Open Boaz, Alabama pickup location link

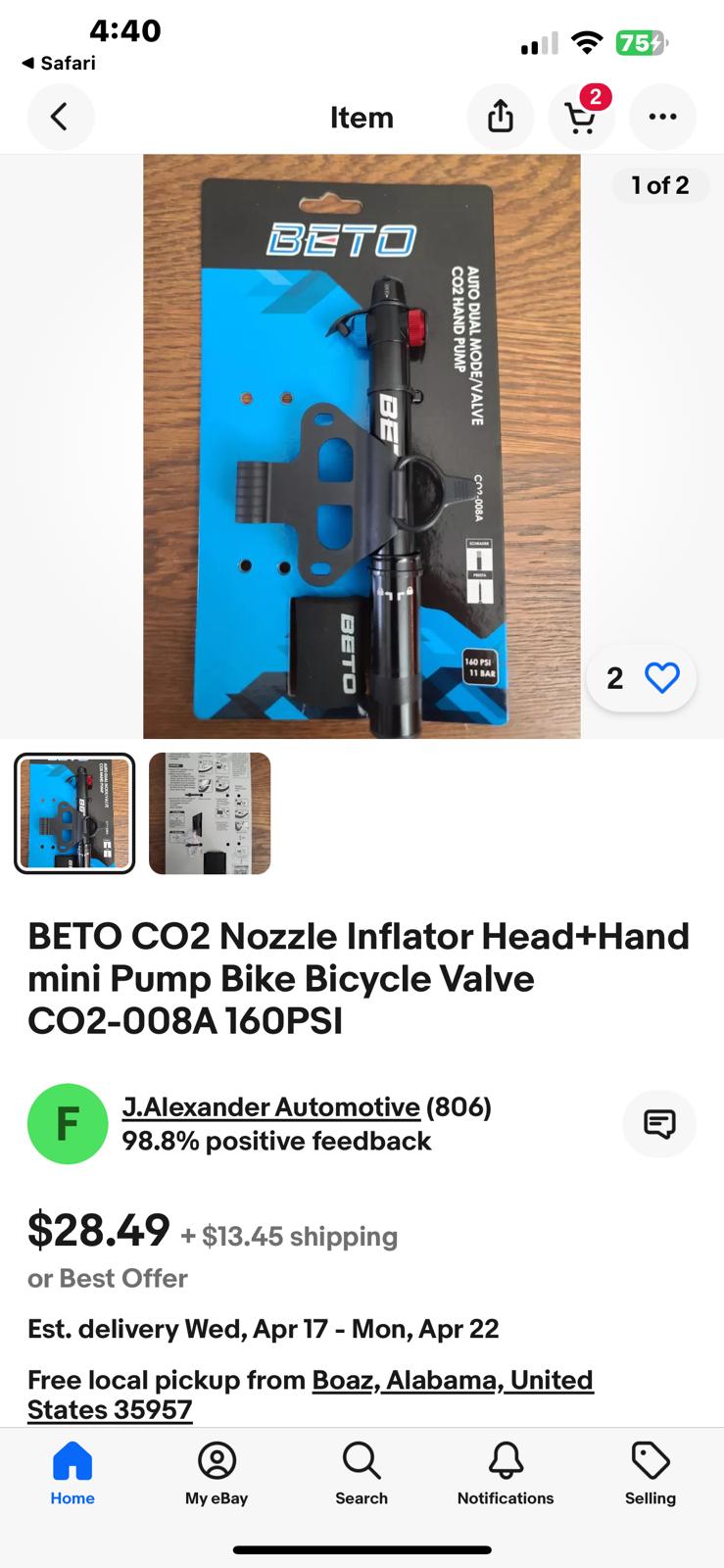452,1380
